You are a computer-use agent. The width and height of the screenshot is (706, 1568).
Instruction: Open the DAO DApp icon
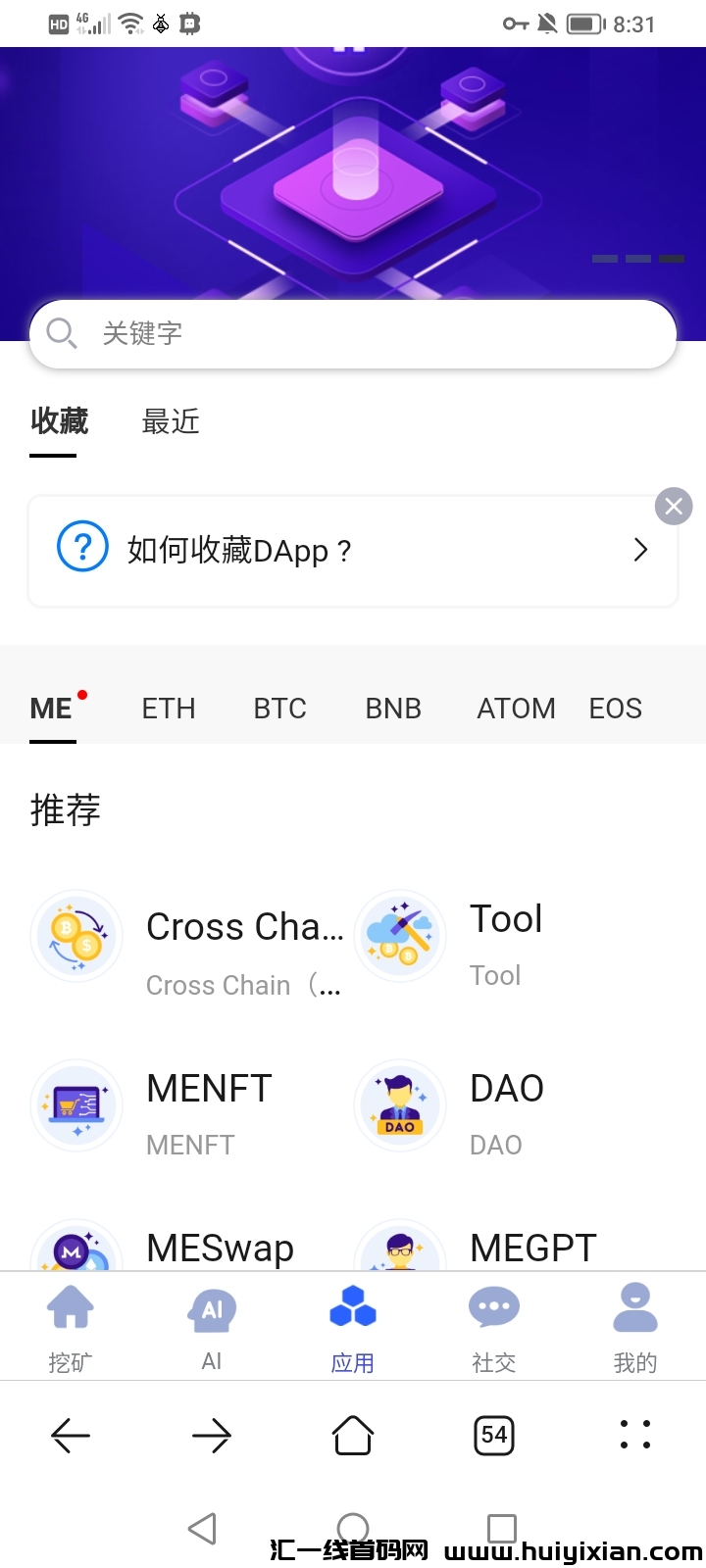tap(400, 1105)
